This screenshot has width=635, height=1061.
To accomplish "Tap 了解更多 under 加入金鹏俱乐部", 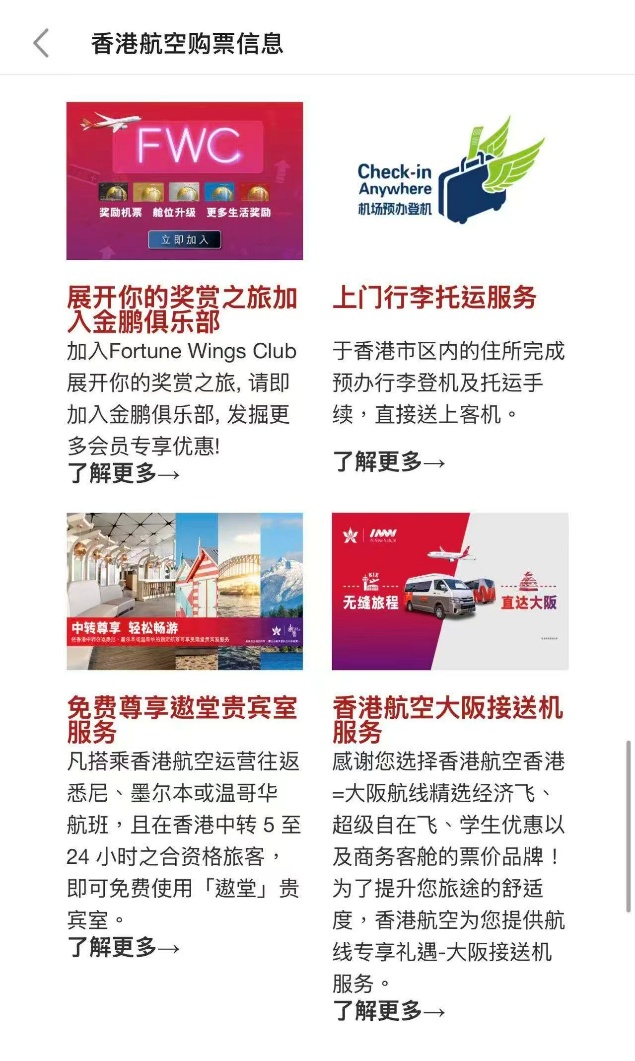I will pos(124,473).
